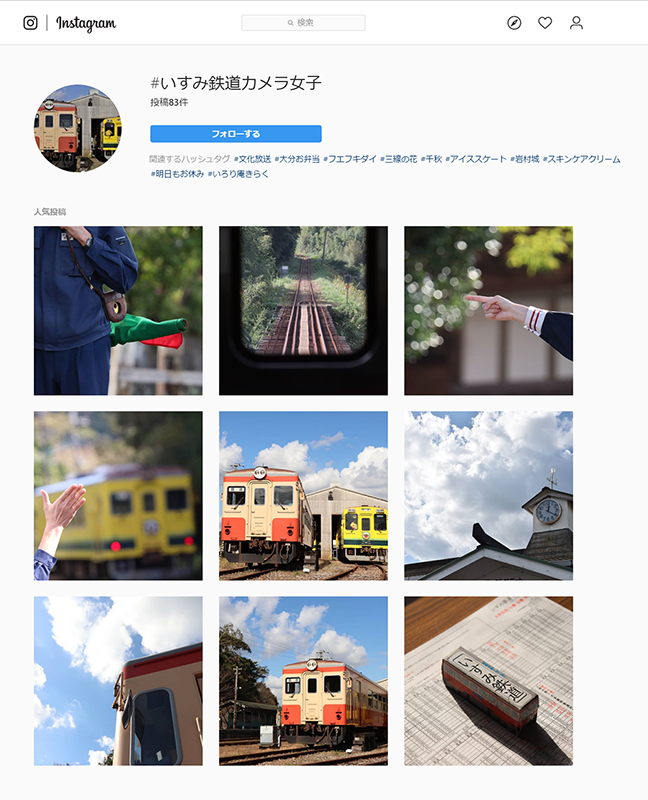The height and width of the screenshot is (800, 648).
Task: Open the low-angle train front with sky photo
Action: [118, 681]
